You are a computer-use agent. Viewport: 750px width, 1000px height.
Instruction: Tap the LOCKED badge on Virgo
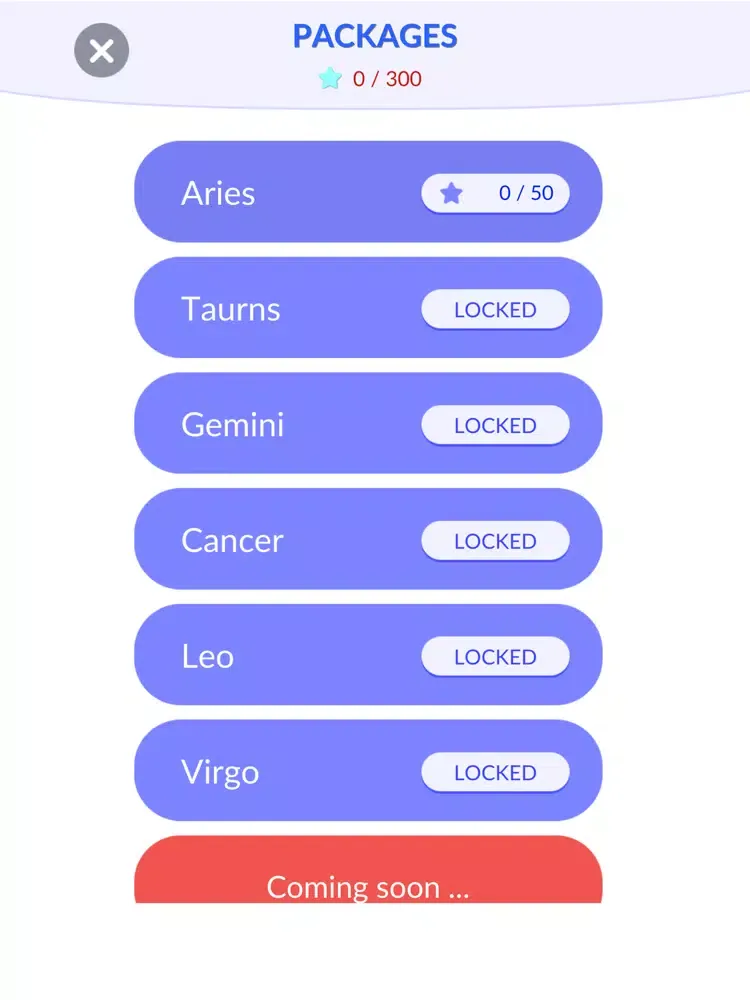tap(495, 772)
